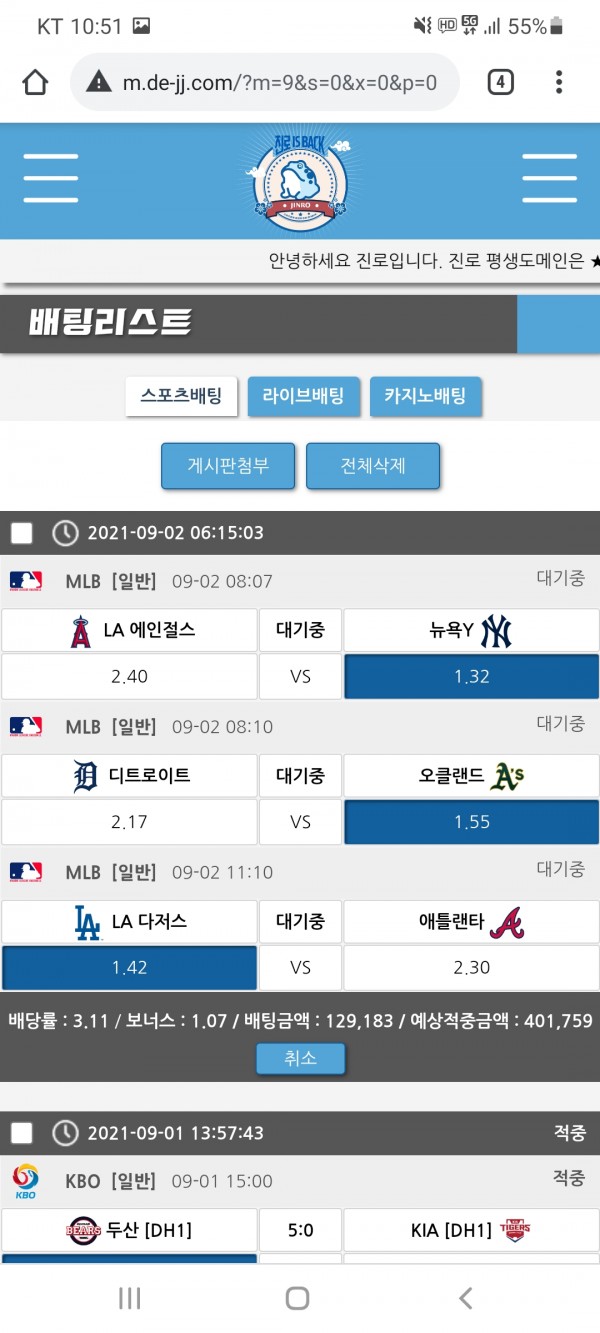The width and height of the screenshot is (600, 1333).
Task: Go to the Jinro logo homepage
Action: 299,178
